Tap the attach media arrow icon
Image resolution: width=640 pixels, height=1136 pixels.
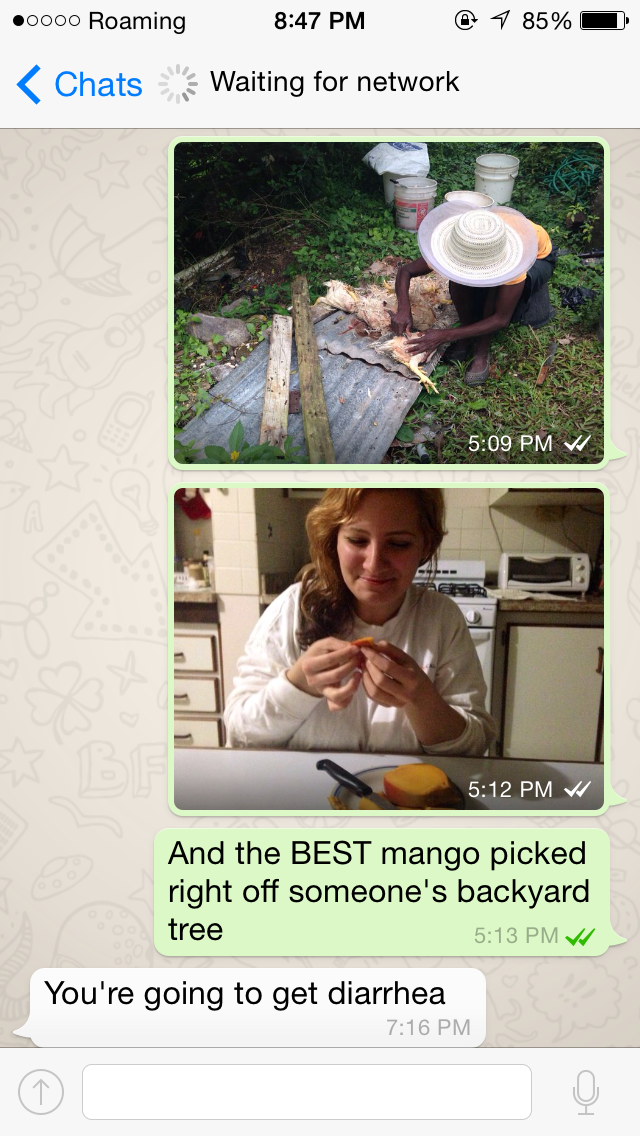[41, 1092]
